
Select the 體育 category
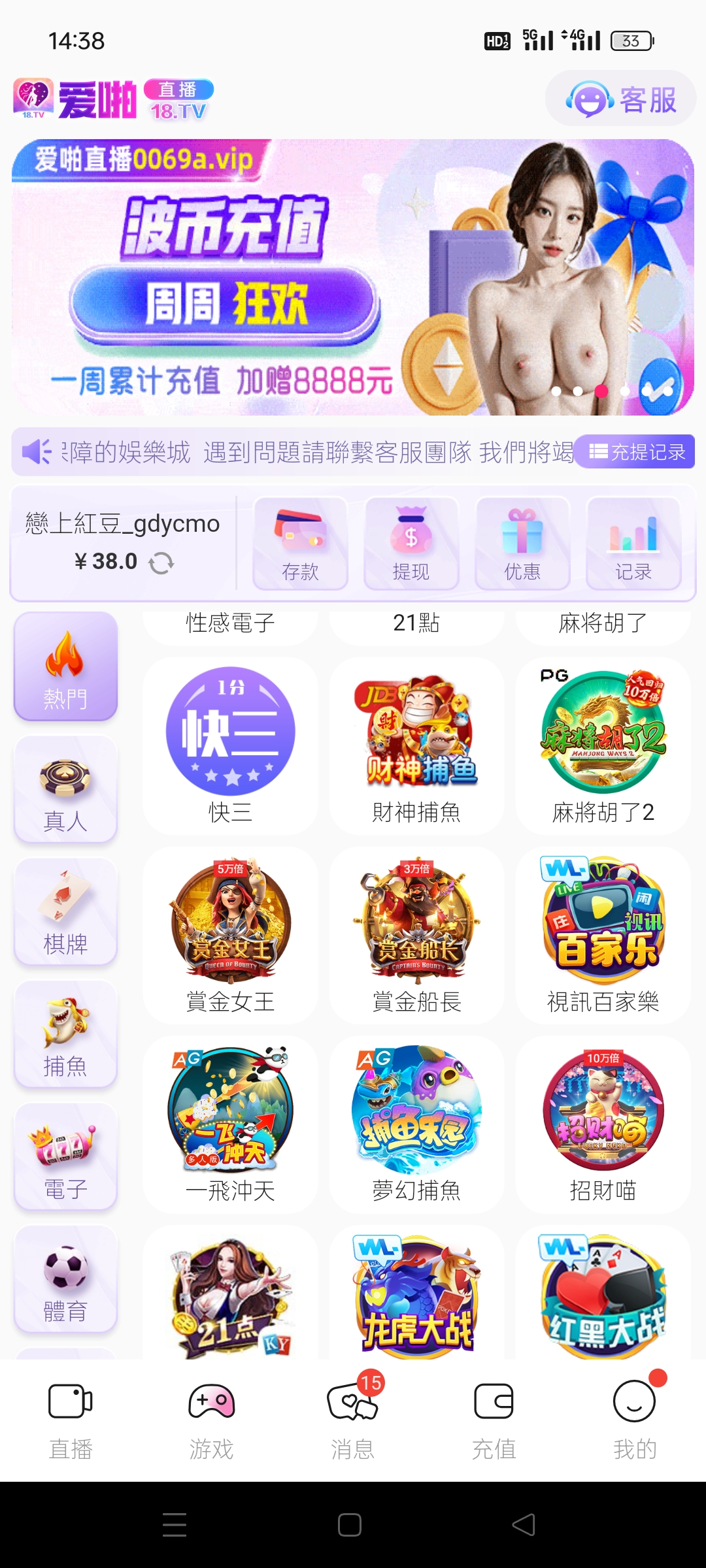click(x=65, y=1279)
